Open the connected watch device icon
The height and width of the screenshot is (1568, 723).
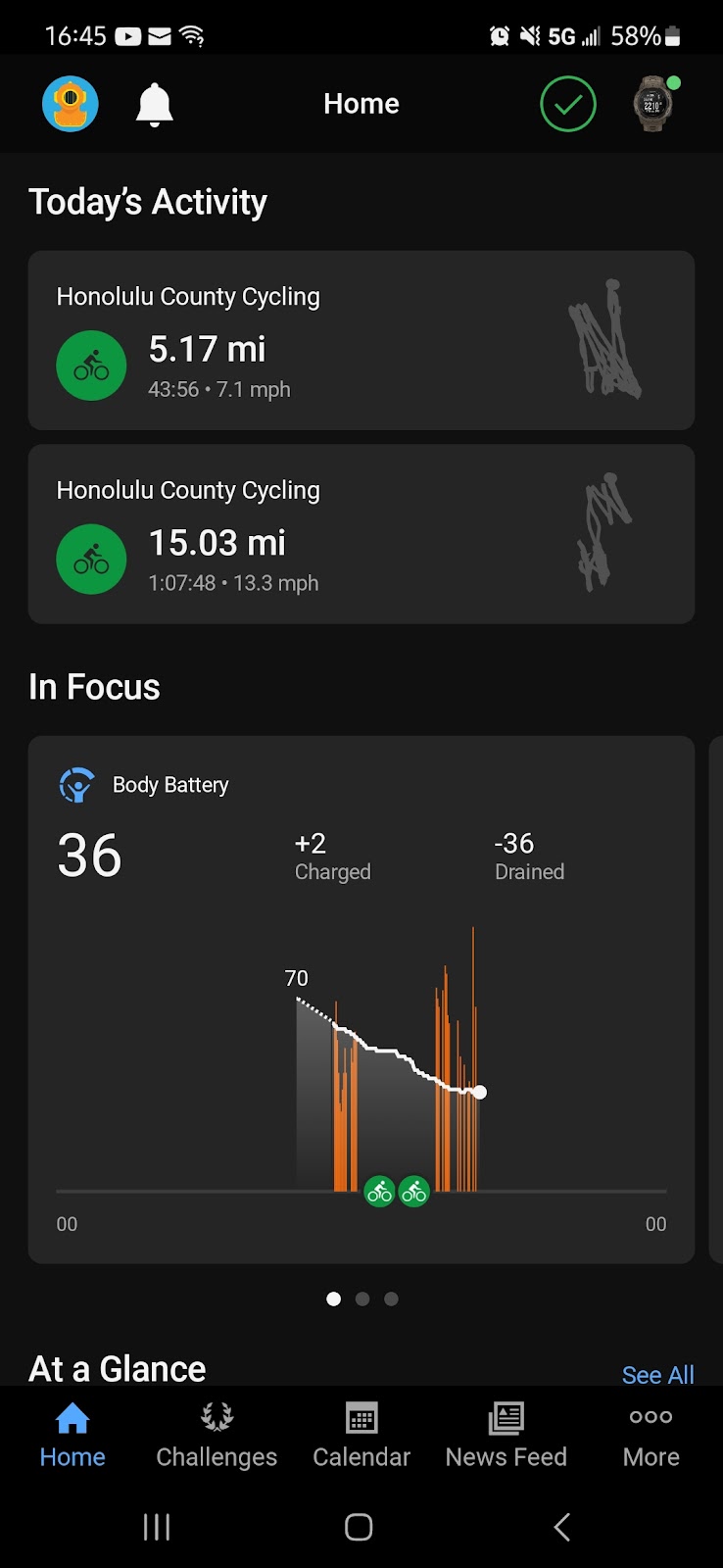pos(652,104)
